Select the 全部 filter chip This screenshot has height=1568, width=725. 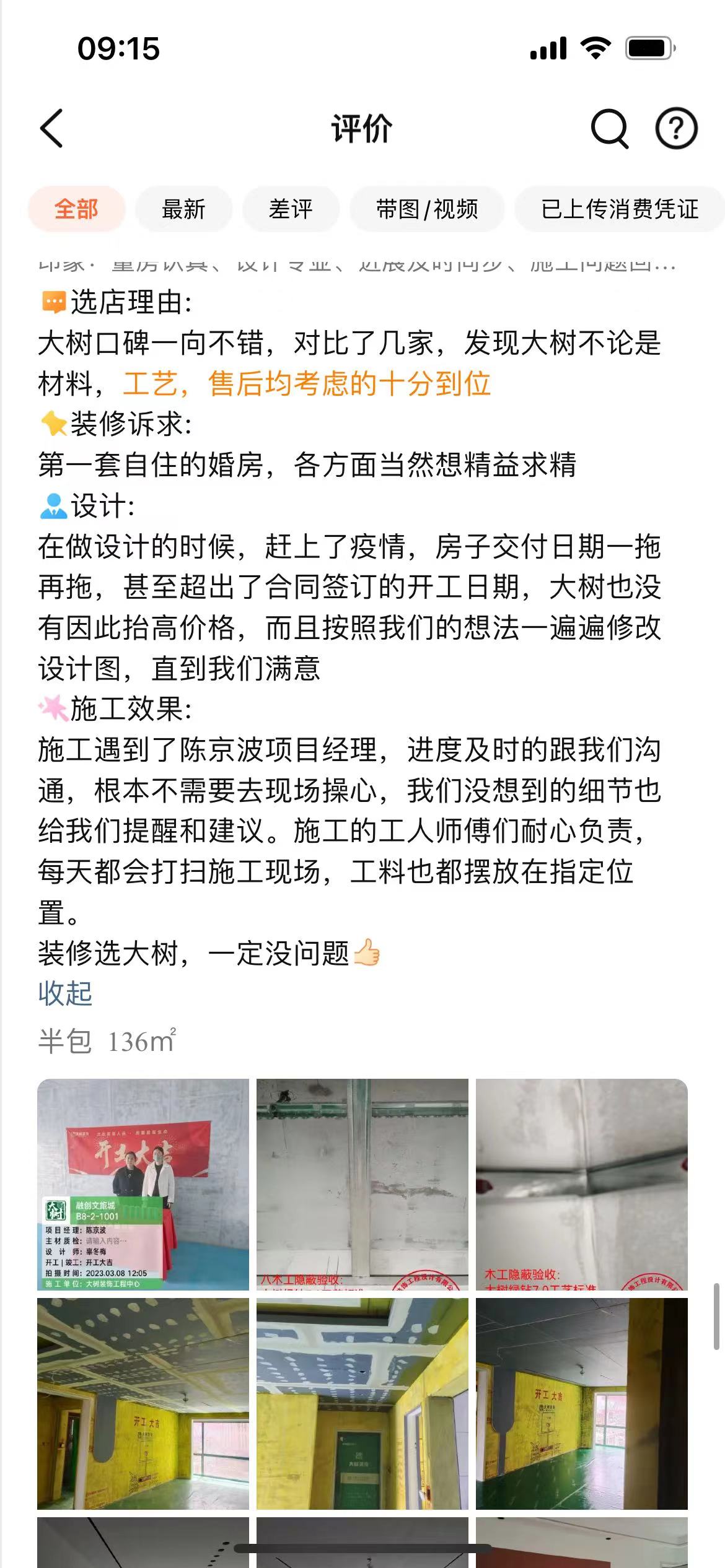[76, 209]
